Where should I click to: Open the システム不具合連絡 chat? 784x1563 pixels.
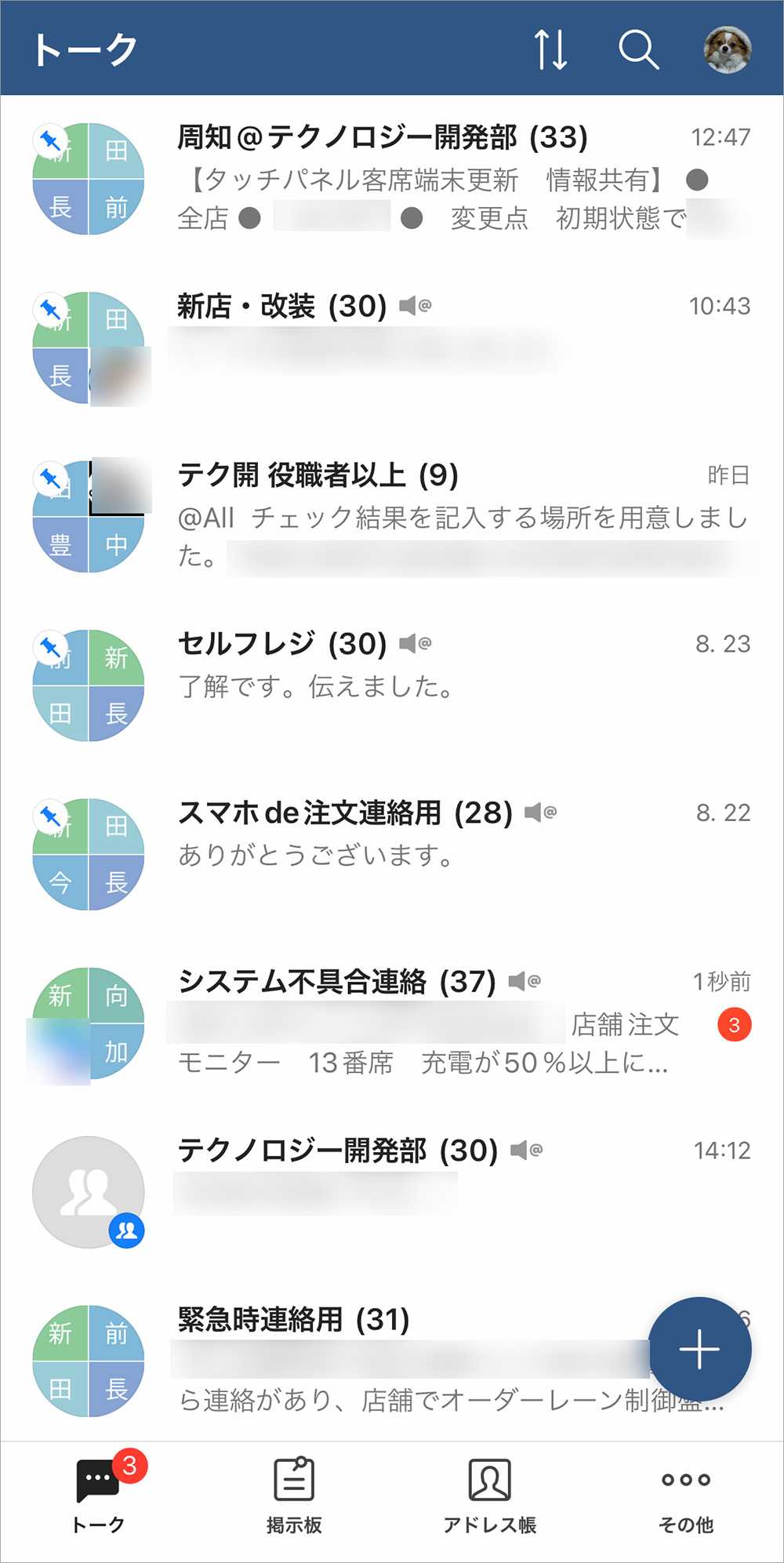click(x=392, y=1022)
